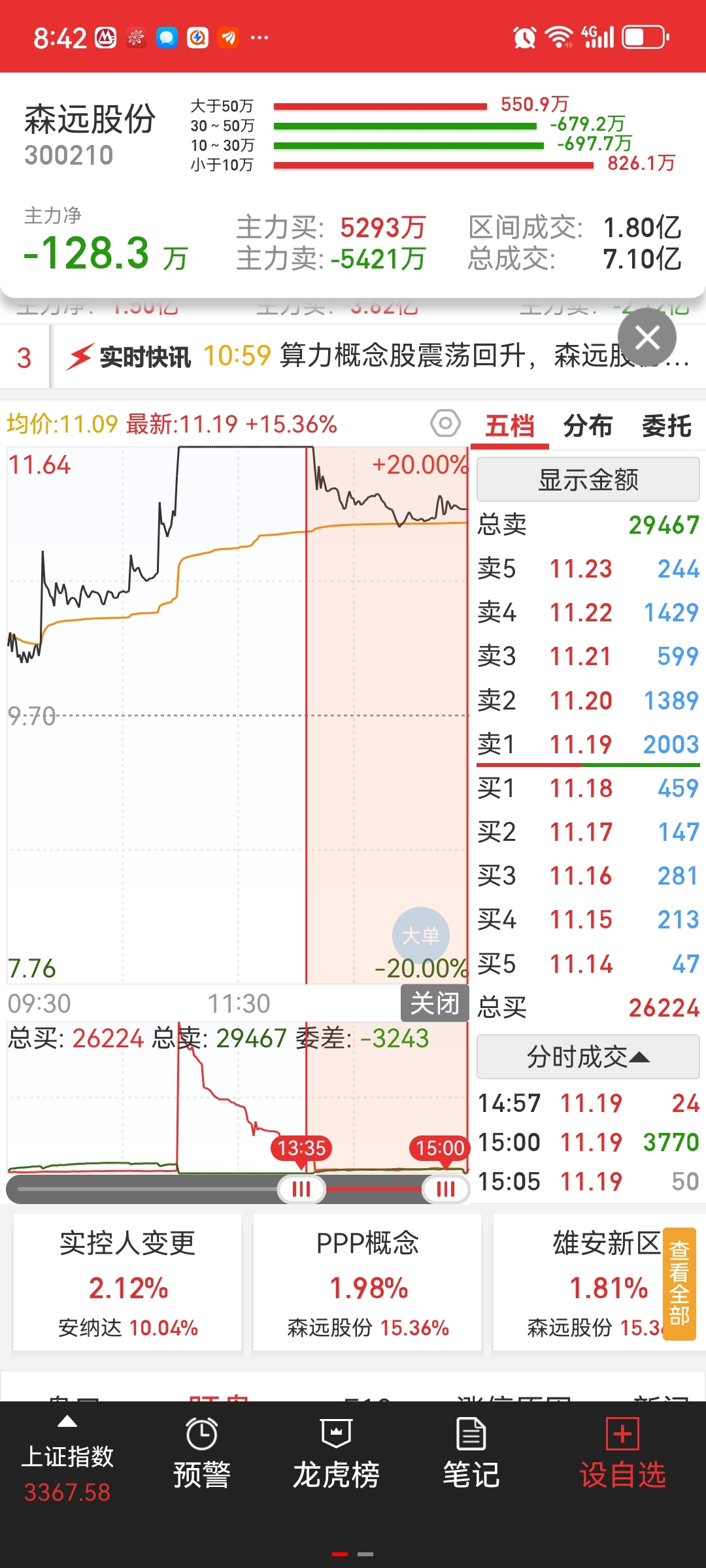Tap 查看全部 to view all sectors

pyautogui.click(x=679, y=1284)
